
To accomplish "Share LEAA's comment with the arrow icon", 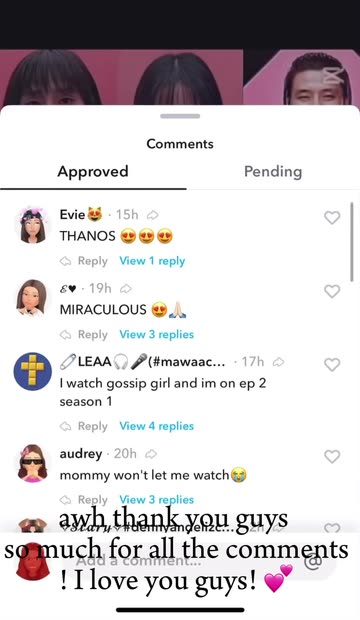I will pyautogui.click(x=279, y=362).
